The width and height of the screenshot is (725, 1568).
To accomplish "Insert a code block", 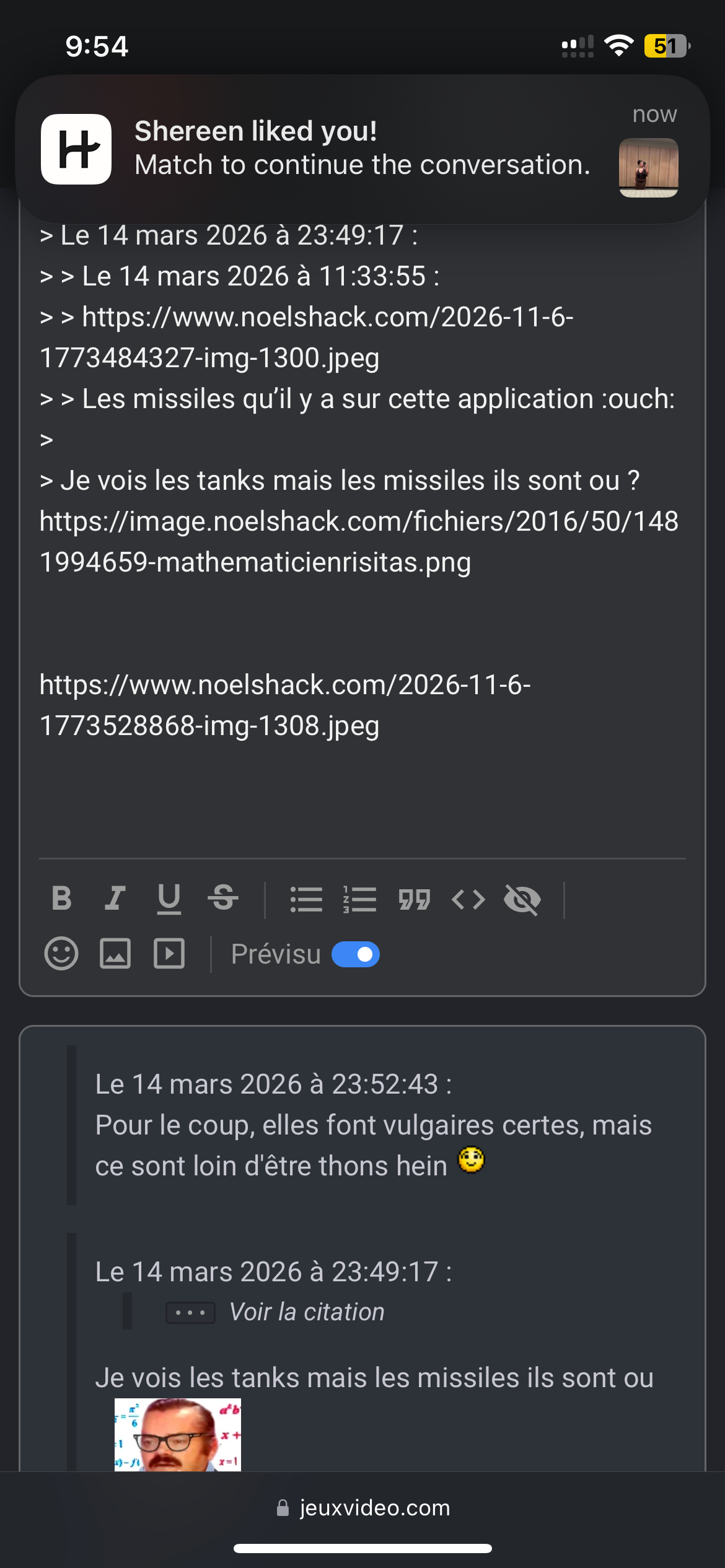I will tap(468, 899).
